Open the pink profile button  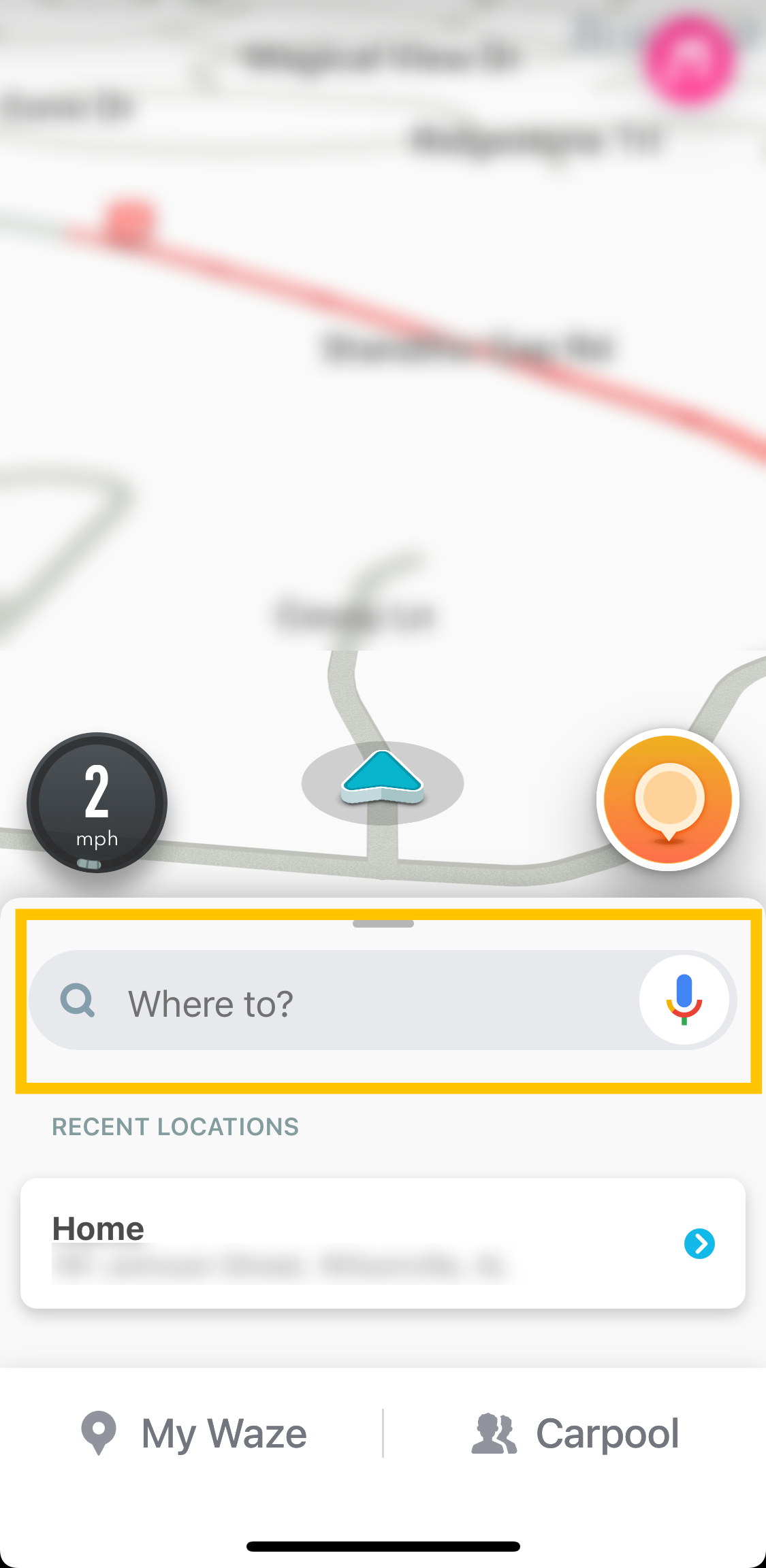(689, 60)
